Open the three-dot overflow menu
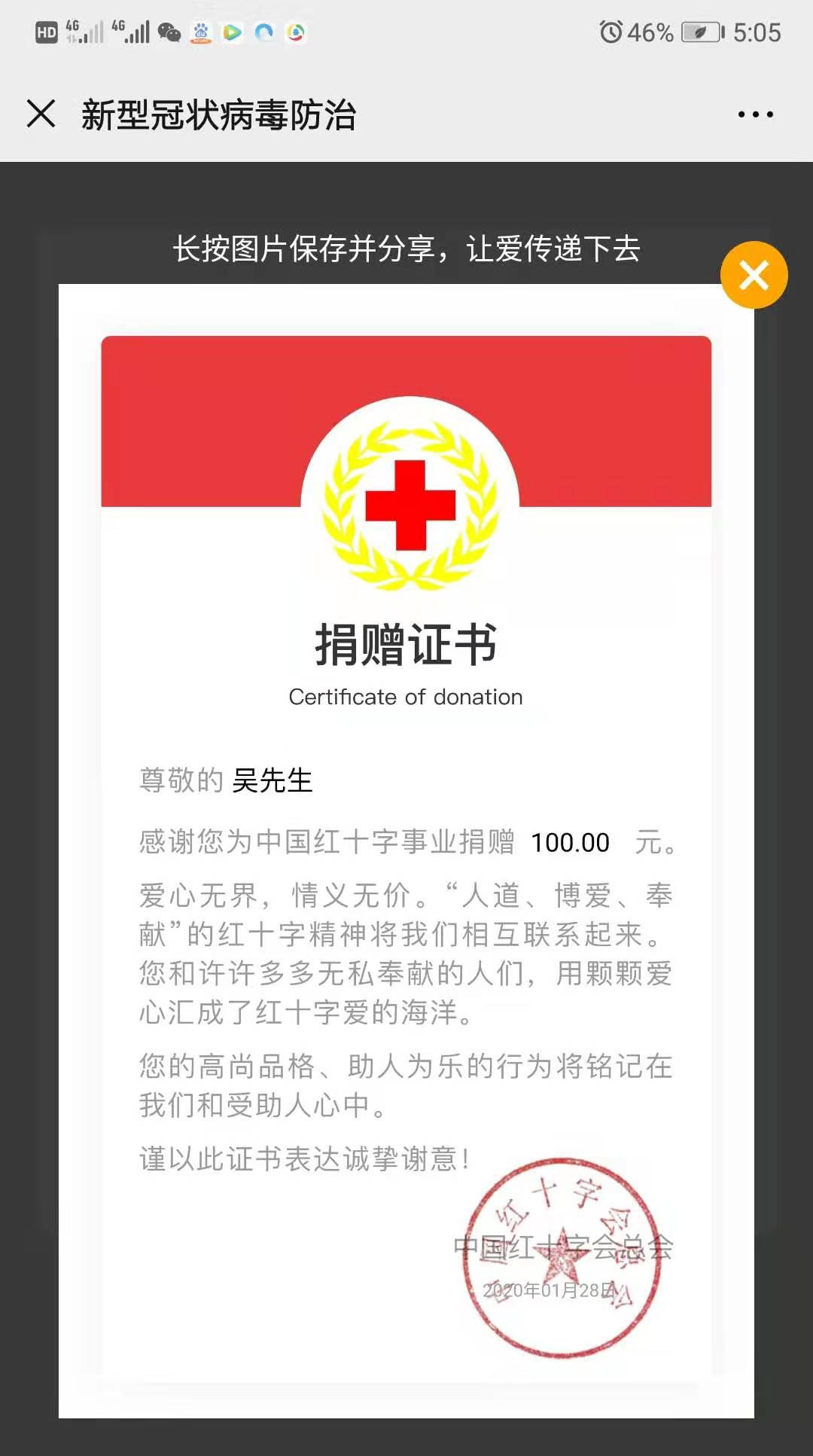The width and height of the screenshot is (813, 1456). pyautogui.click(x=755, y=114)
